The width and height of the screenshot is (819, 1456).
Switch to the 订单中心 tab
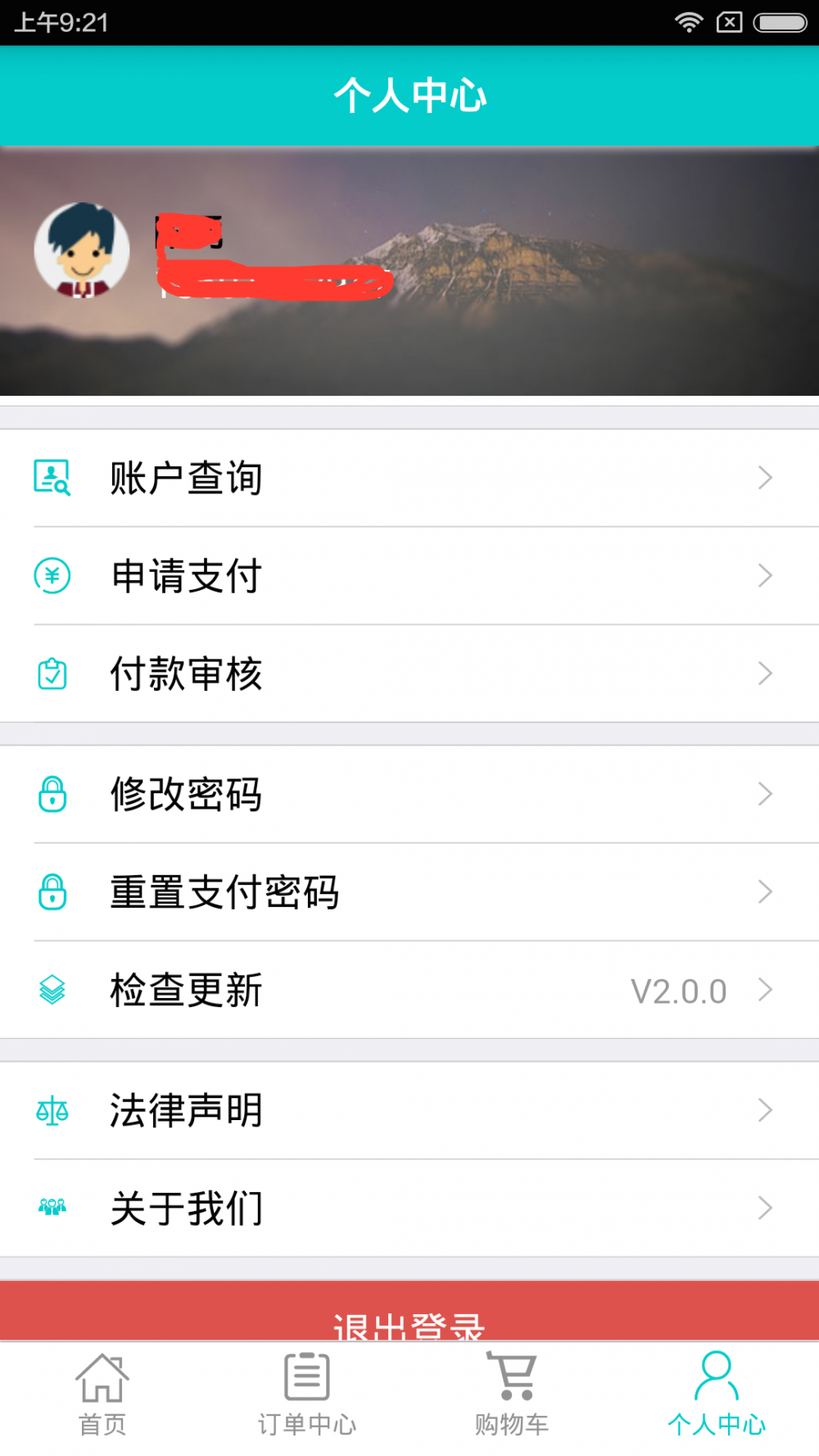point(307,1395)
